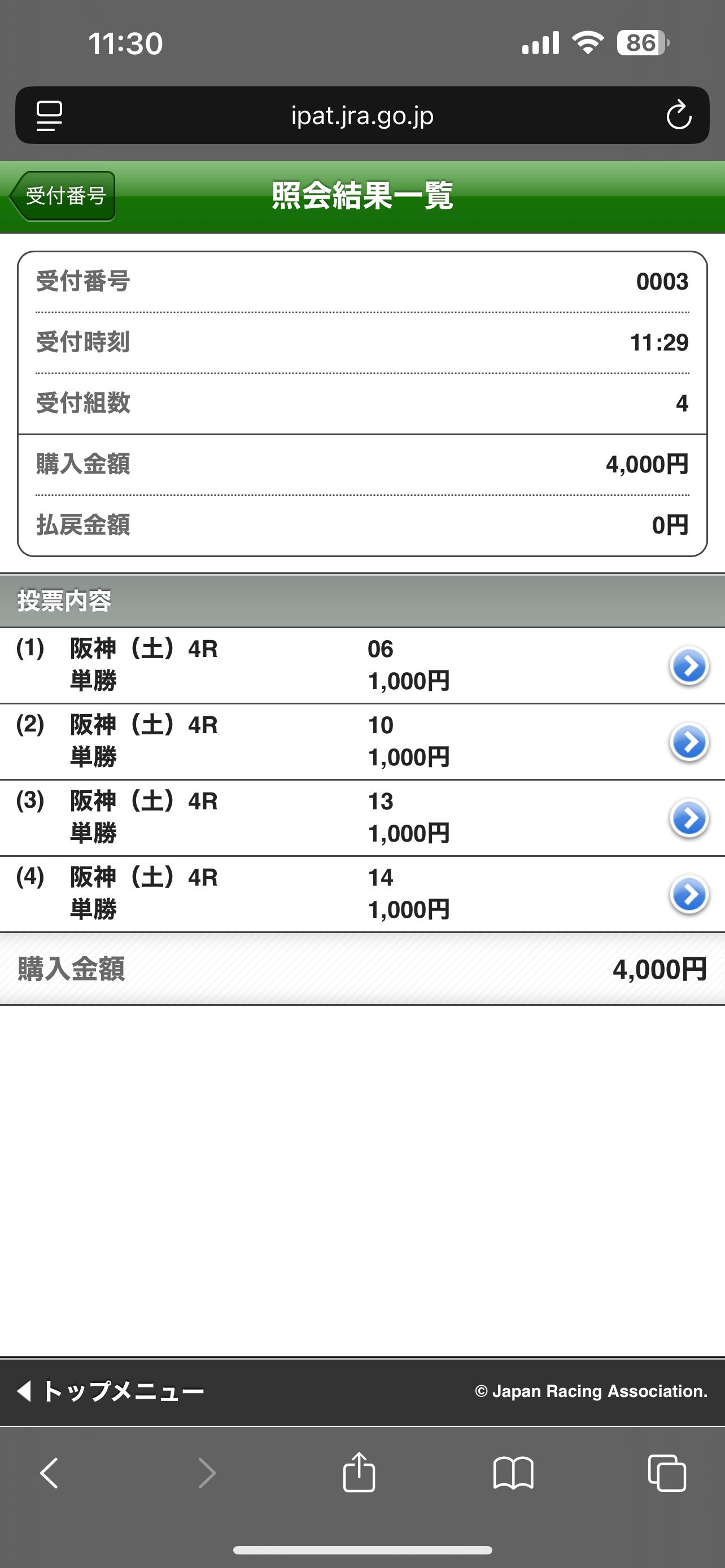View bet detail for horse 14
The height and width of the screenshot is (1568, 725).
(688, 895)
